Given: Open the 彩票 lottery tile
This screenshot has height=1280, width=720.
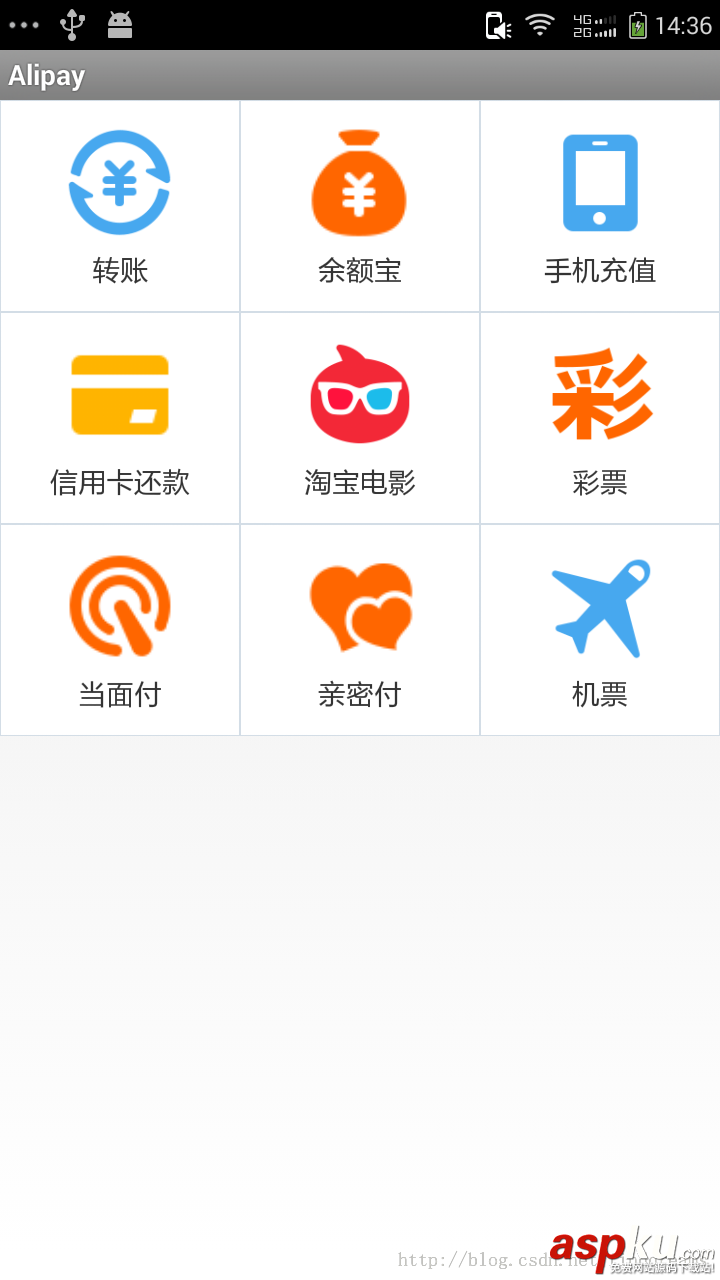Looking at the screenshot, I should [x=600, y=418].
